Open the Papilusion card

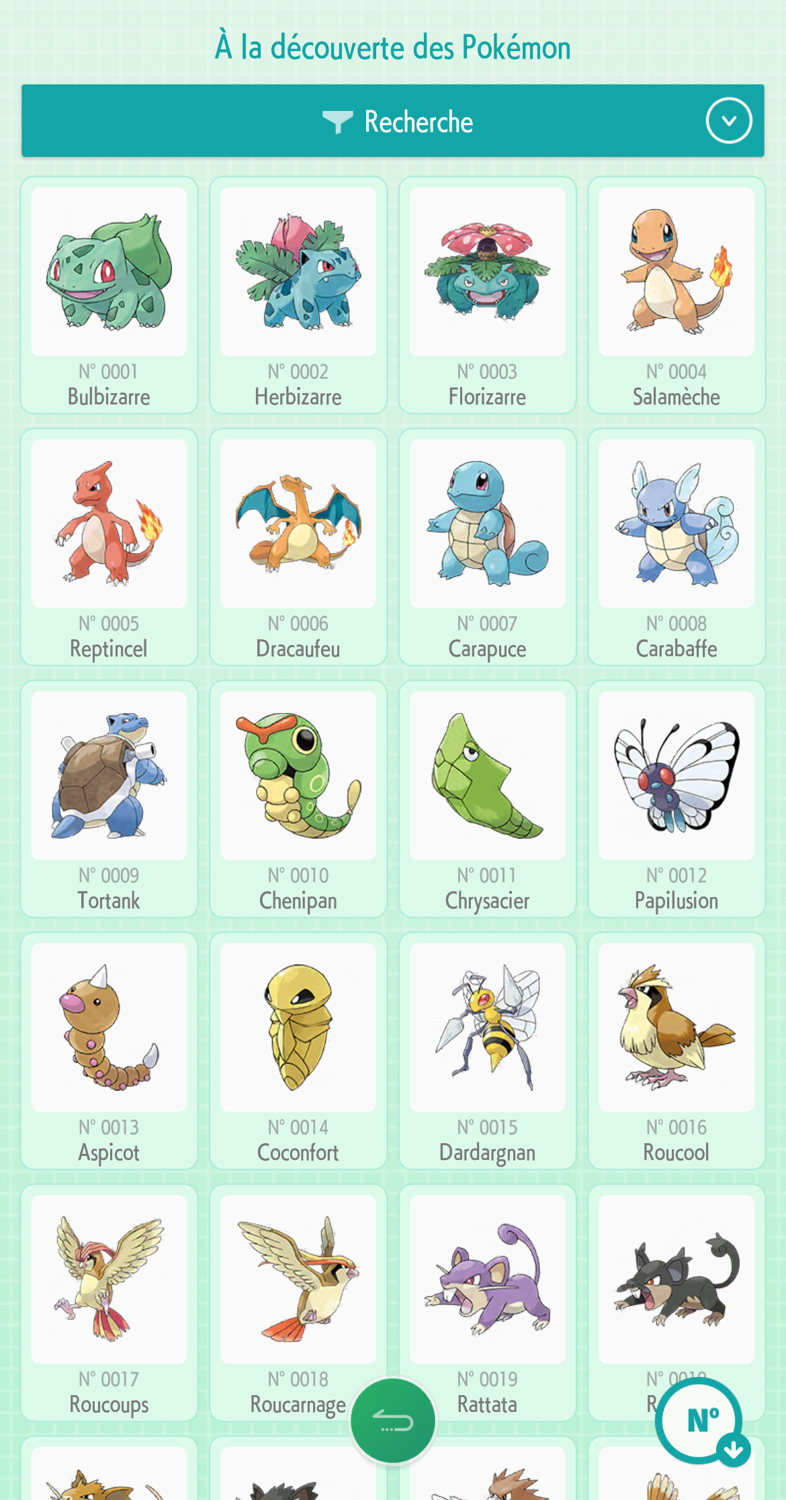[x=676, y=799]
